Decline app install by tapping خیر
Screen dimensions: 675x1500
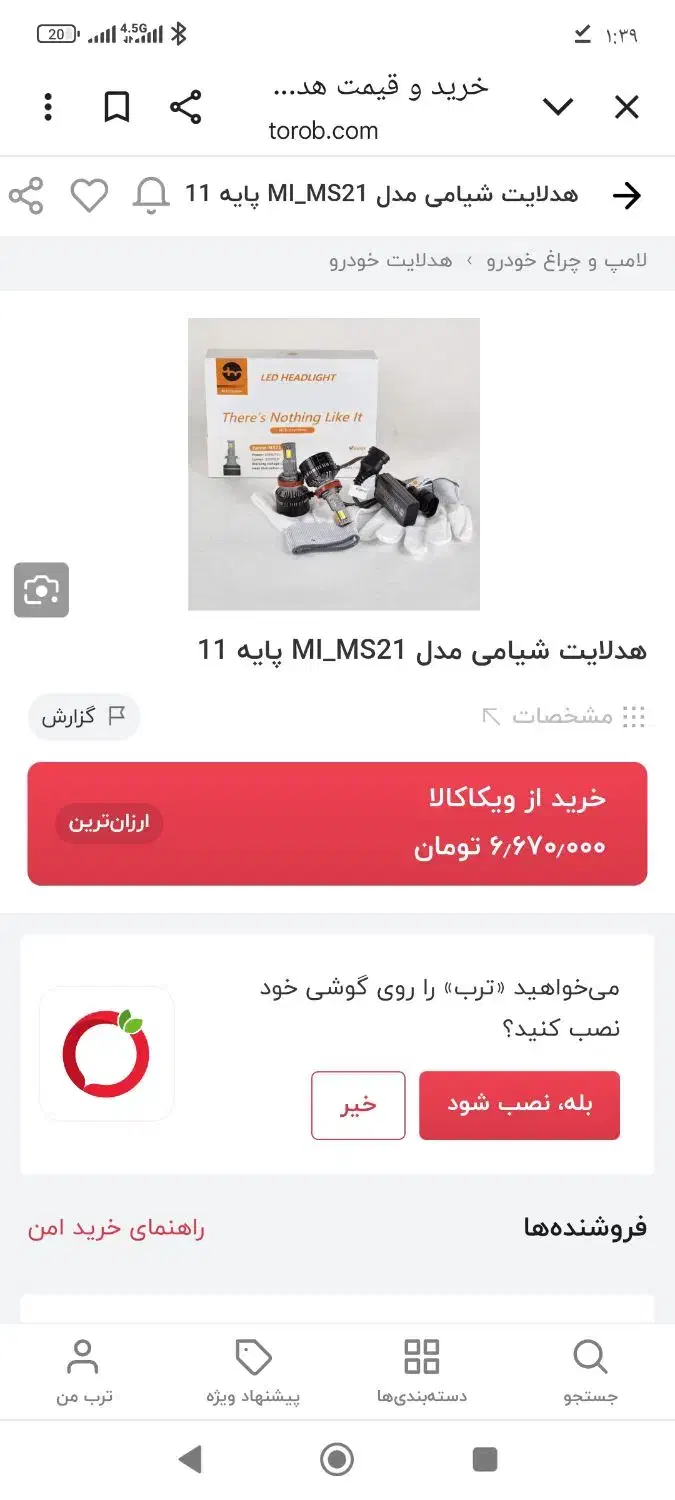pyautogui.click(x=358, y=1105)
